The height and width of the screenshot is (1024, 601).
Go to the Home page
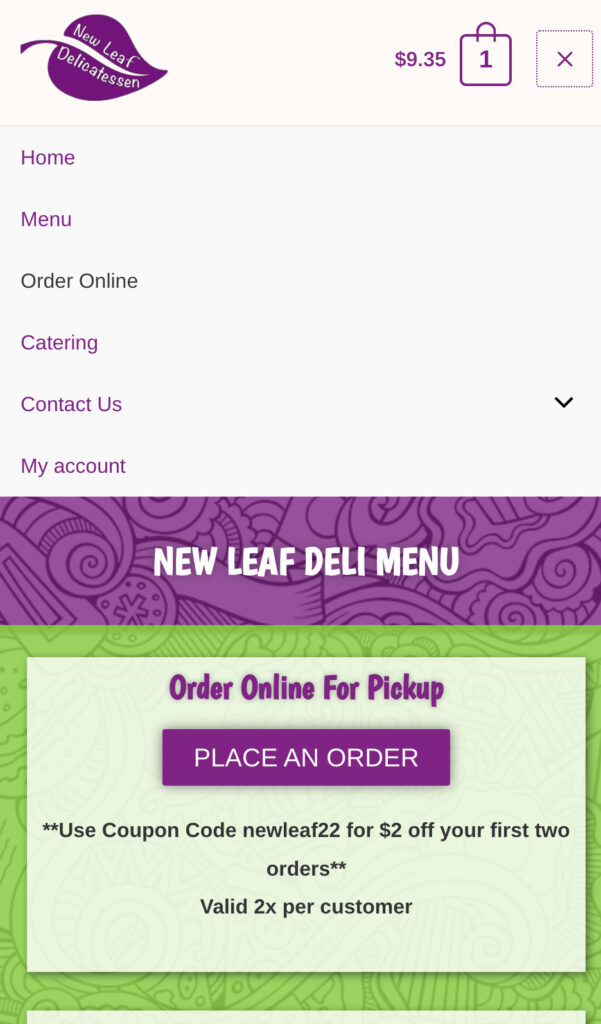(48, 158)
